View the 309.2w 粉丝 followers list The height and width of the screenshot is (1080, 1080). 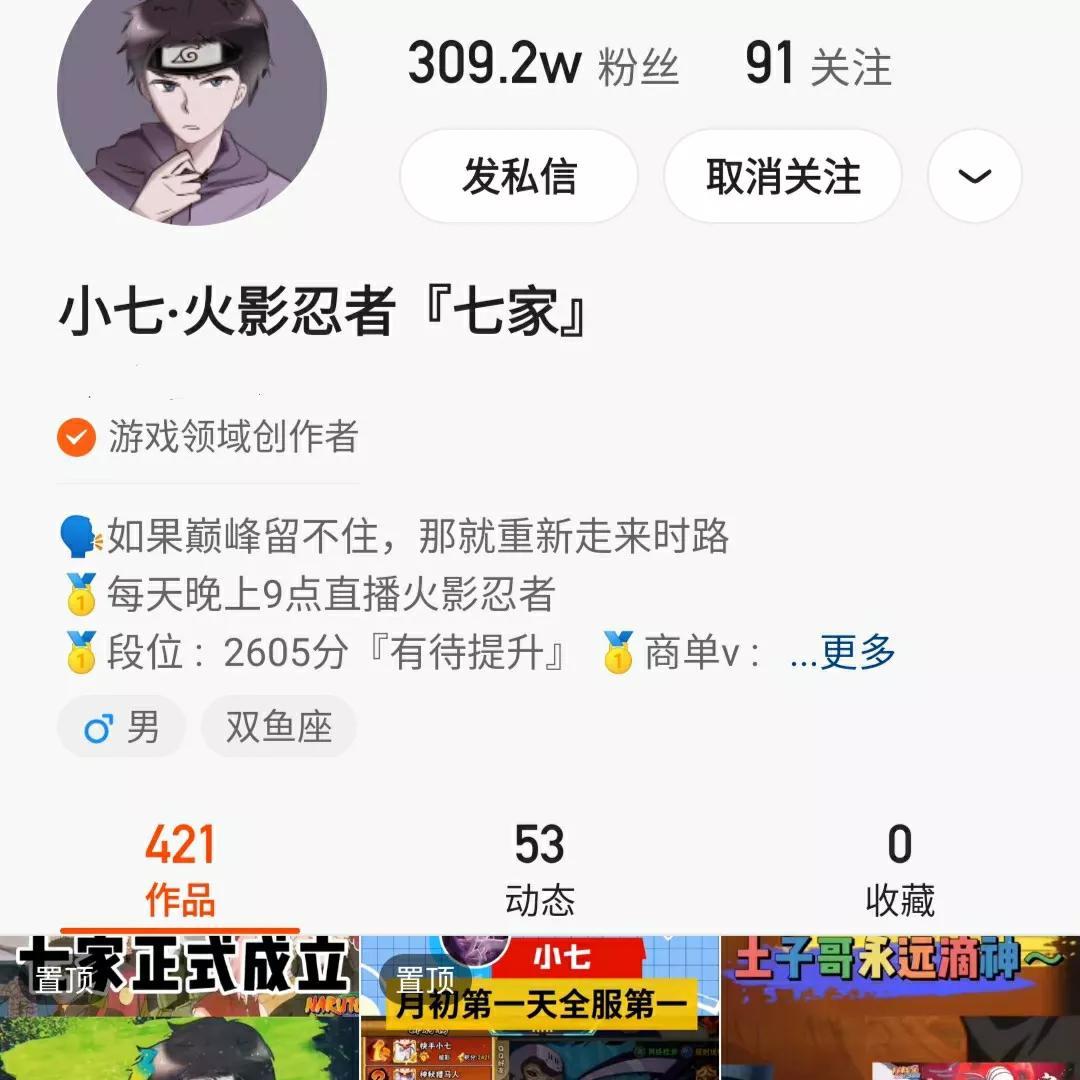(543, 65)
